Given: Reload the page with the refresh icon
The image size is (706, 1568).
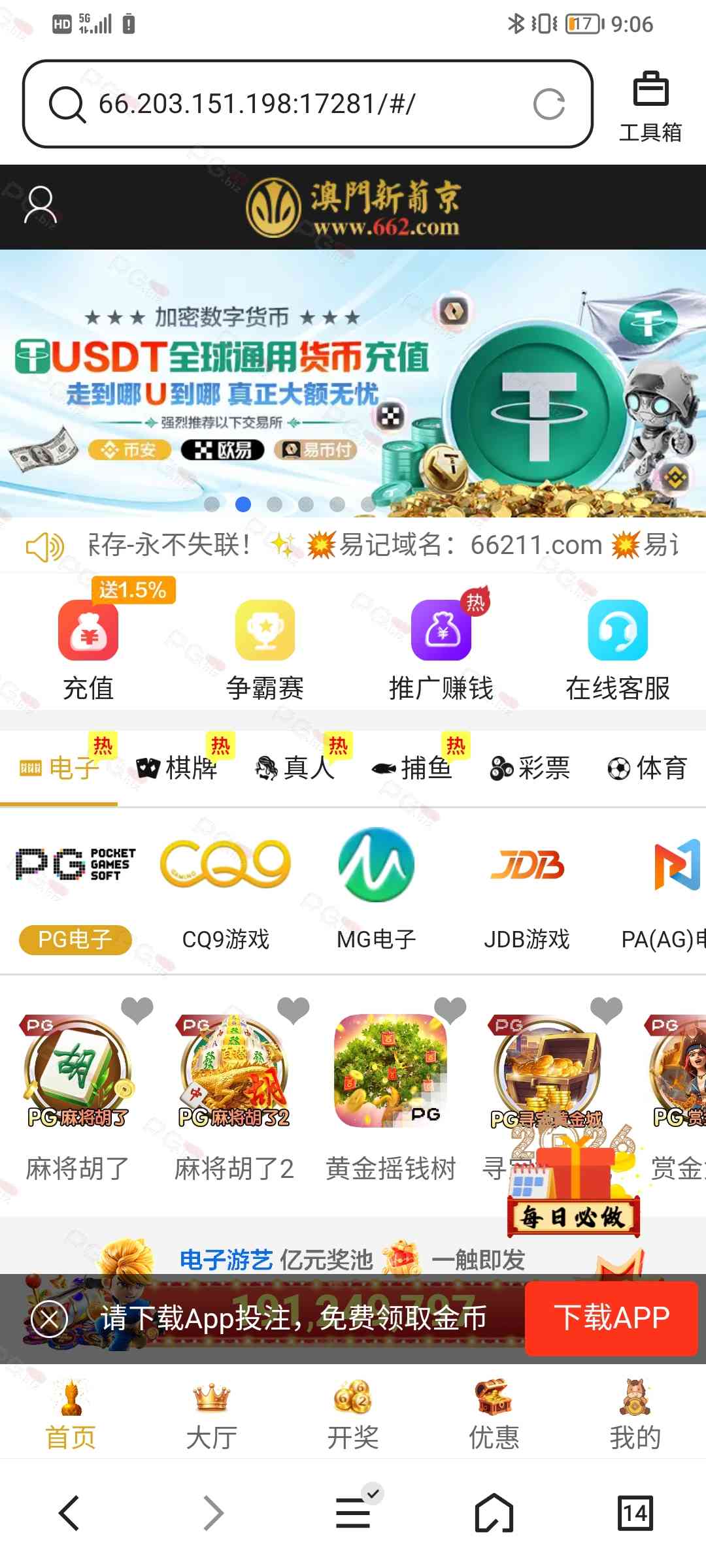Looking at the screenshot, I should click(x=548, y=105).
